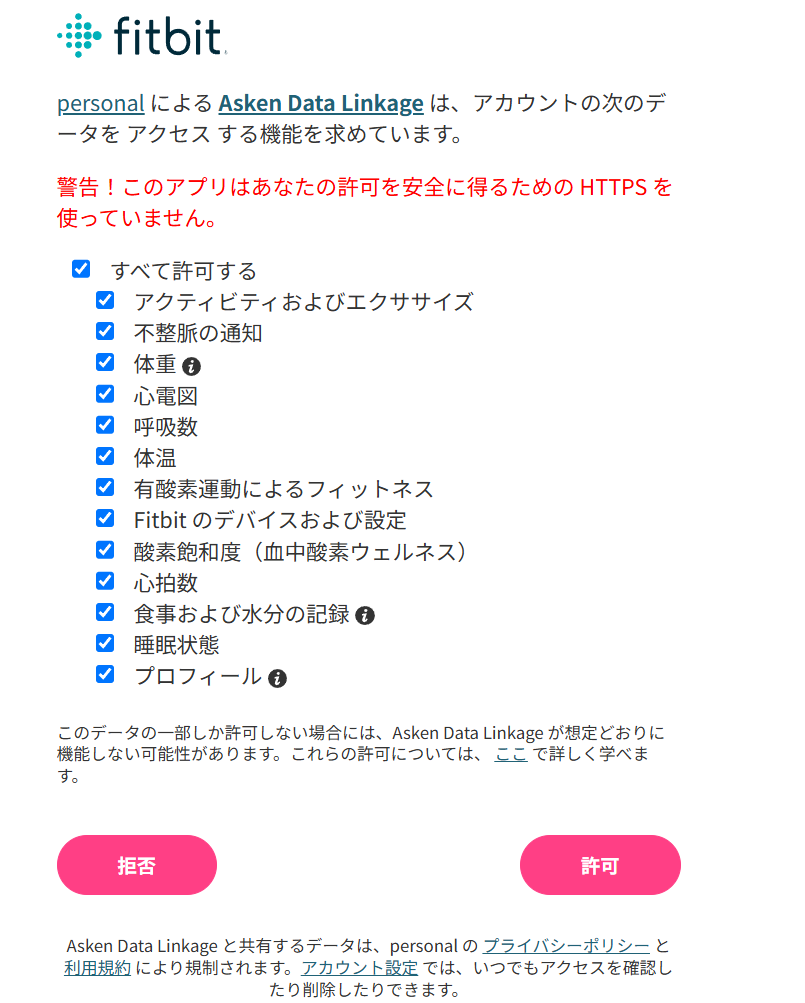Tap the 許可 button to allow
This screenshot has width=805, height=1003.
[x=600, y=865]
